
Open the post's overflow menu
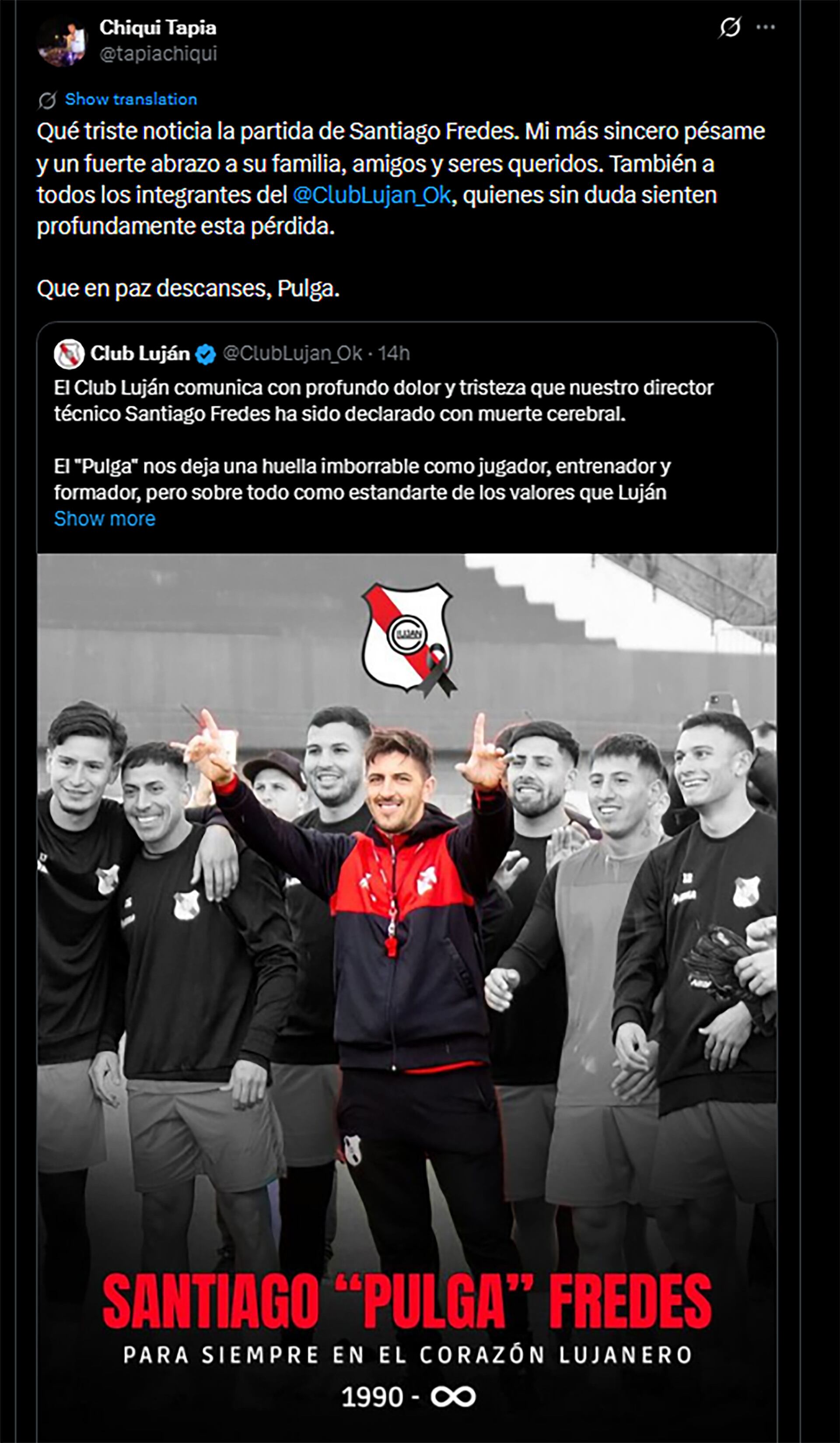[765, 27]
